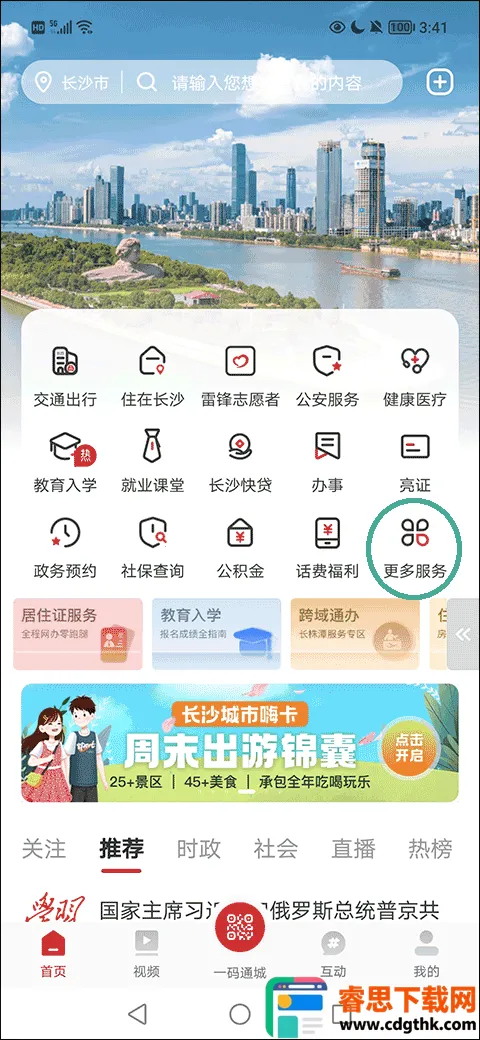
Task: Go to the 我的 profile tab
Action: (x=426, y=954)
